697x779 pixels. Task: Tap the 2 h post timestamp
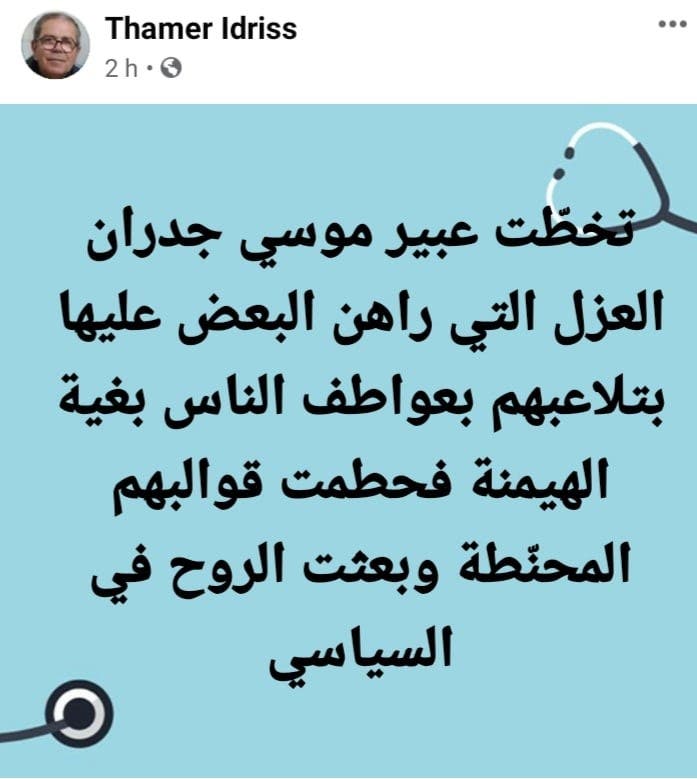click(121, 68)
